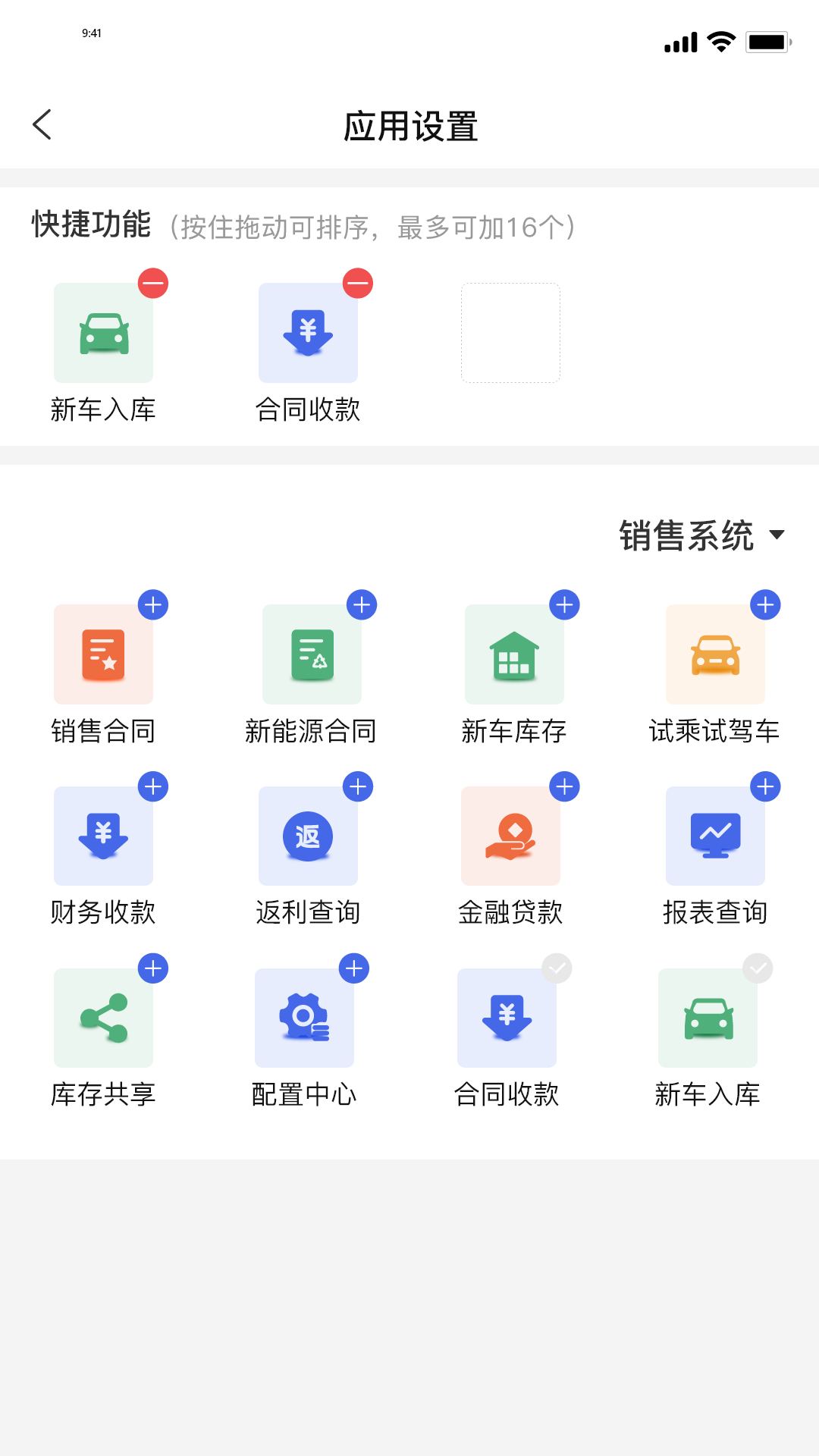The height and width of the screenshot is (1456, 819).
Task: Expand the 销售系统 dropdown
Action: click(701, 535)
